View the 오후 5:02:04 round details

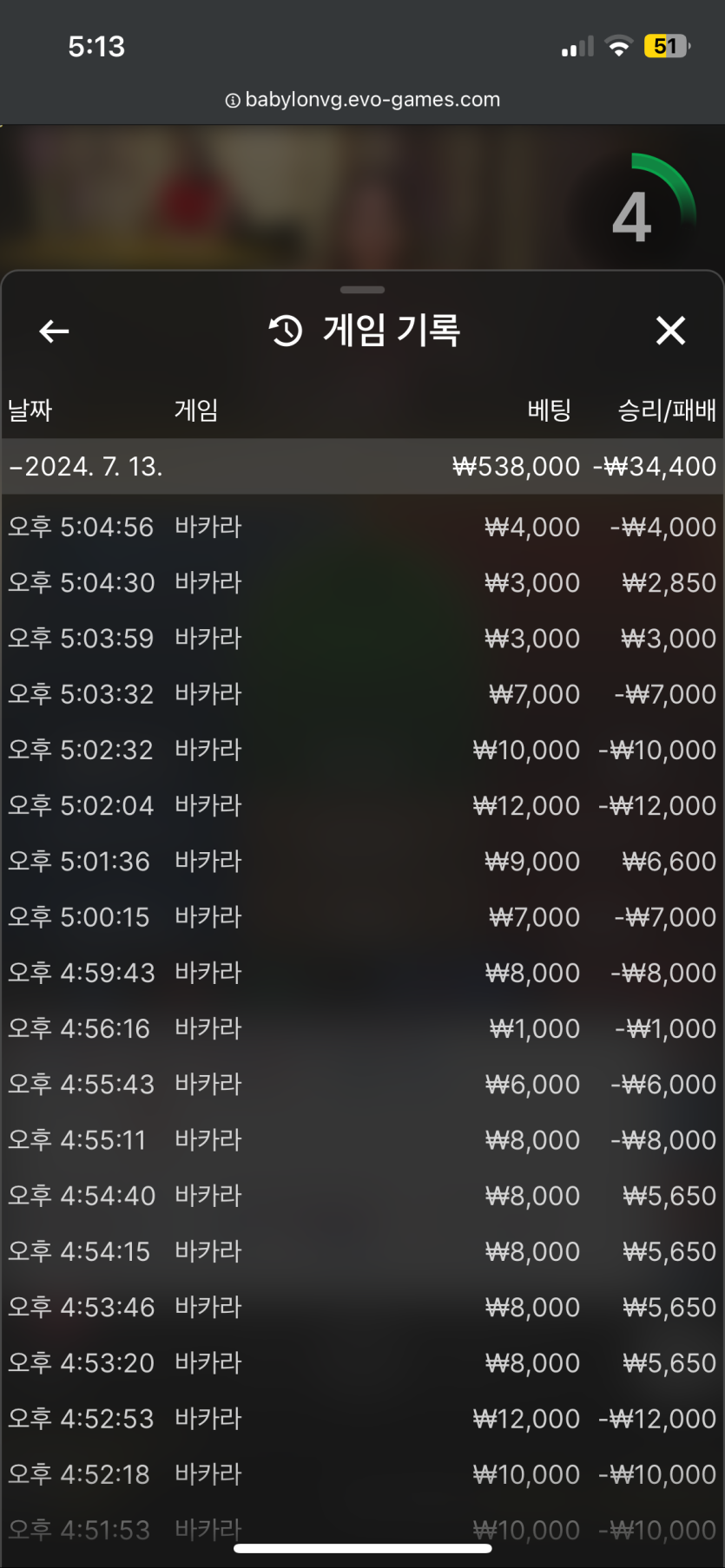pos(362,805)
